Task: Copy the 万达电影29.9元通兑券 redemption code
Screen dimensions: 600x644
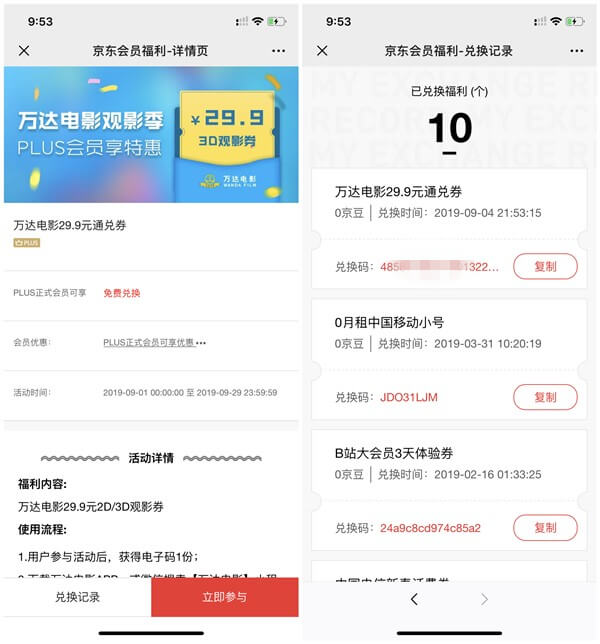Action: pyautogui.click(x=545, y=266)
